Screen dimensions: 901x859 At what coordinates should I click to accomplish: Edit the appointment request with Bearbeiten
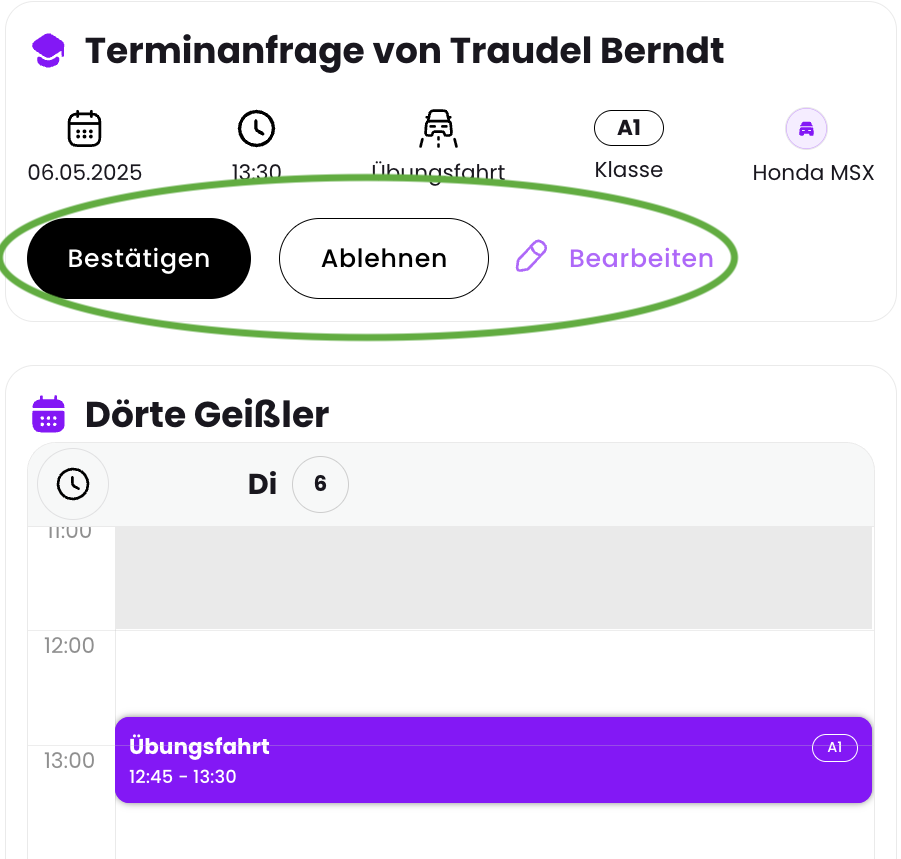[x=615, y=258]
